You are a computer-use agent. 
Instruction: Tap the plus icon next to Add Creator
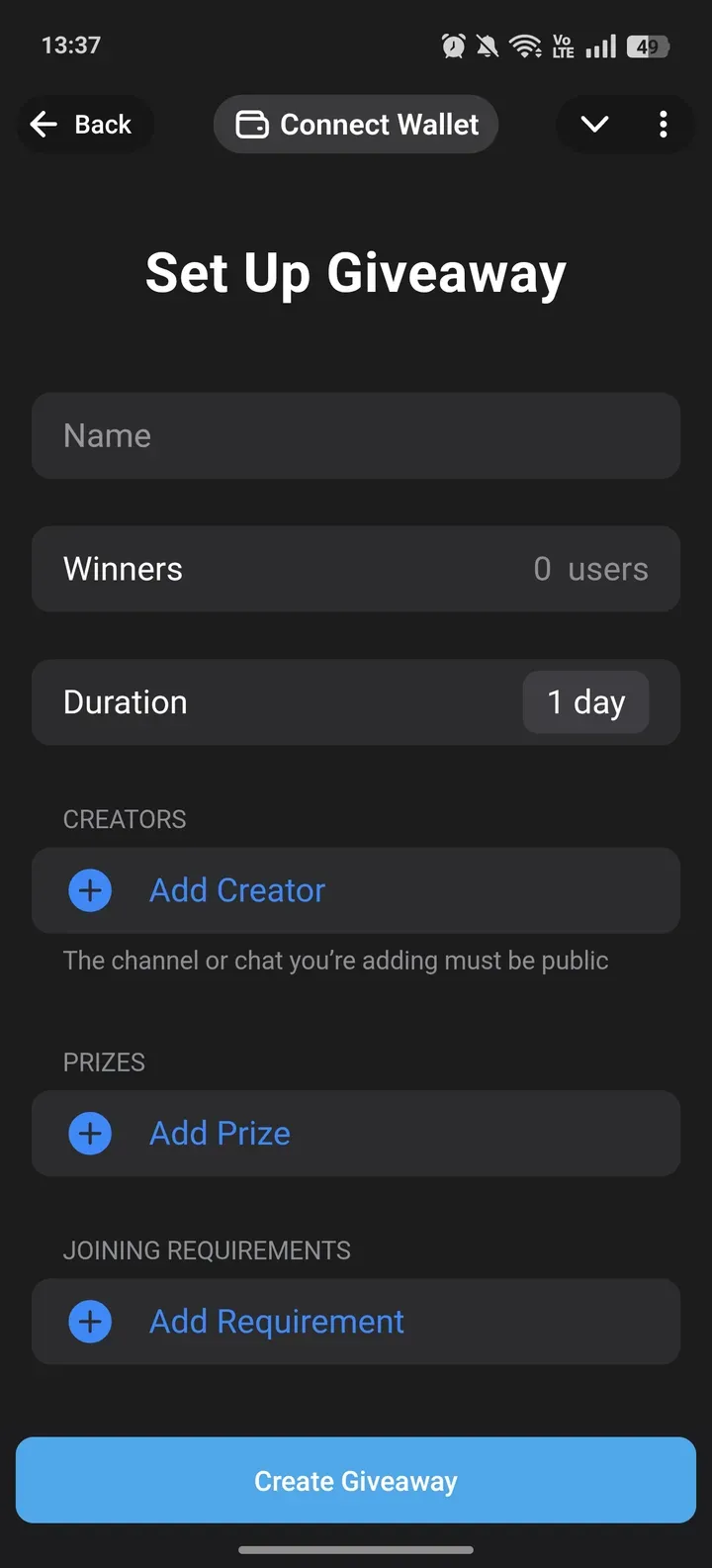pos(89,890)
